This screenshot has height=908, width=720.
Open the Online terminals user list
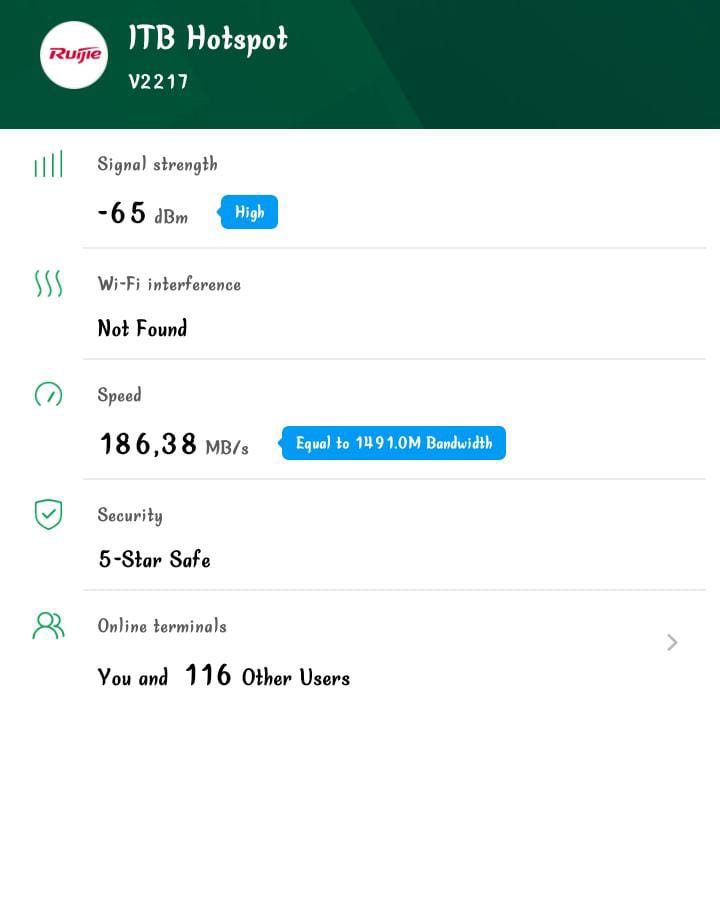click(672, 643)
